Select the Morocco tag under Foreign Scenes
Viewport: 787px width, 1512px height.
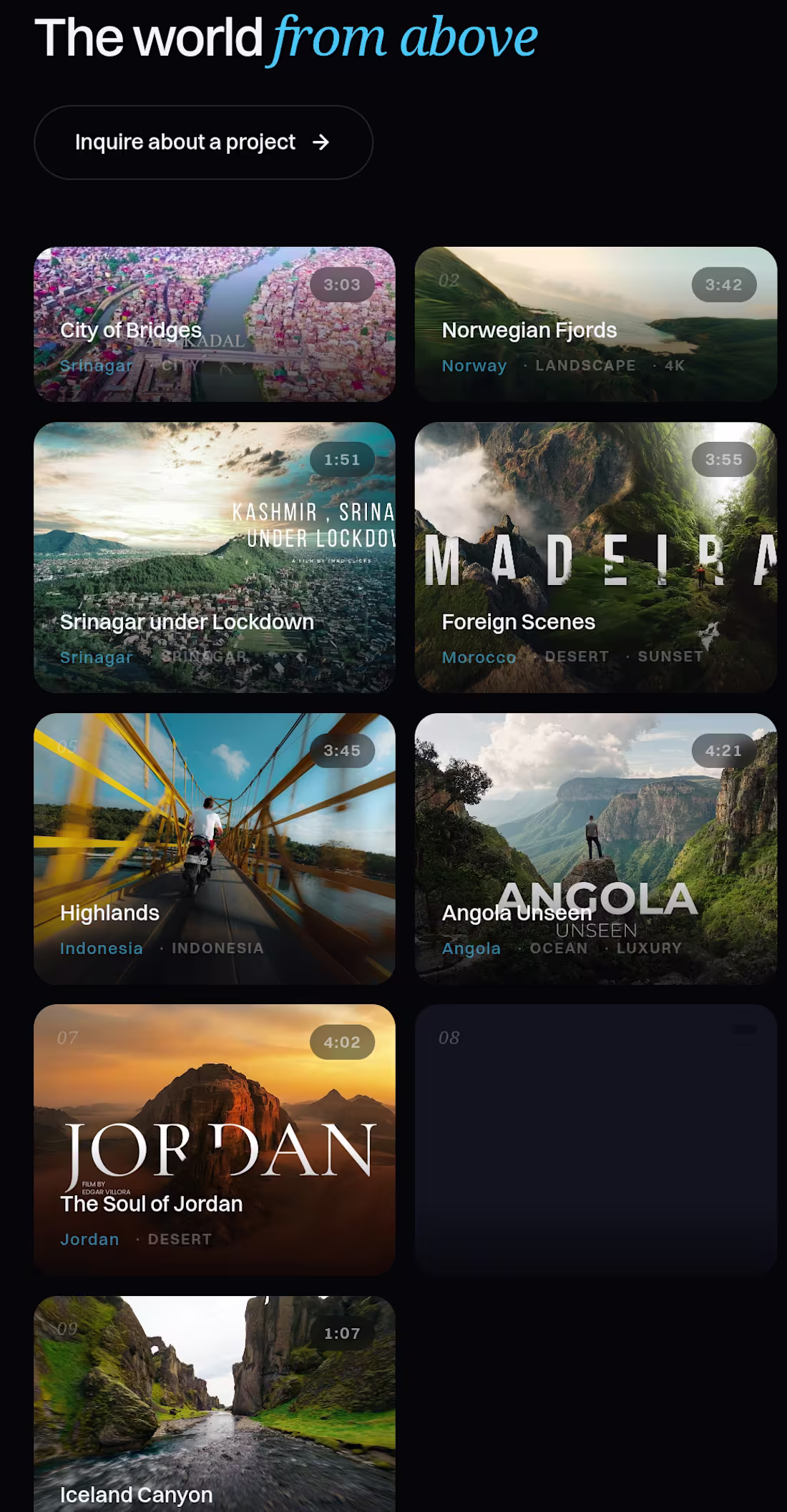479,657
